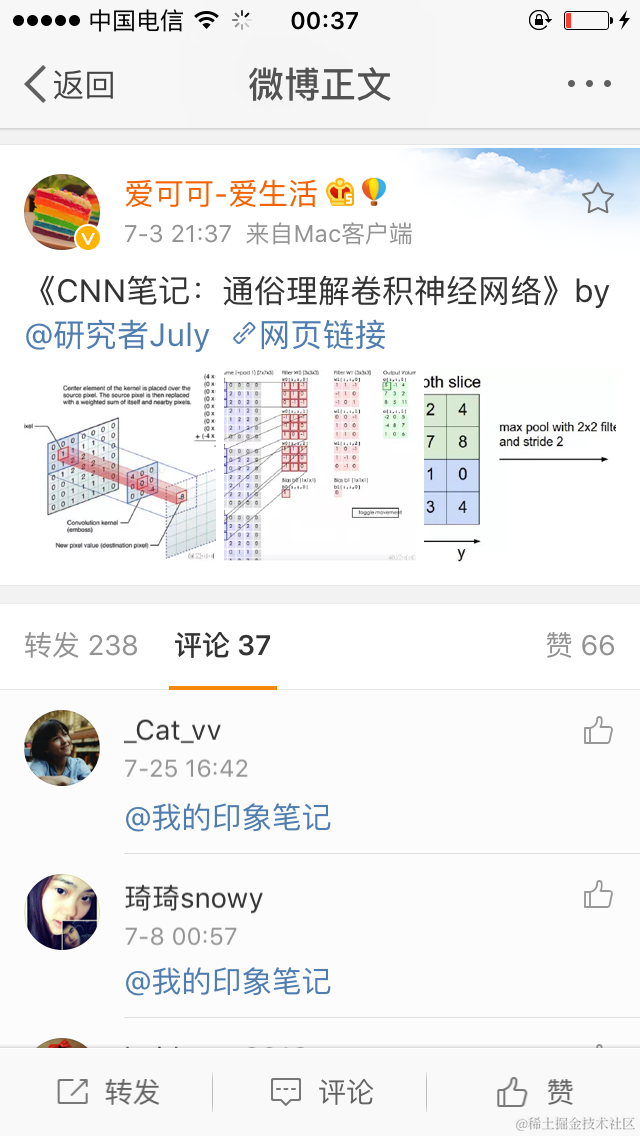640x1136 pixels.
Task: Open the three-dot overflow menu
Action: [x=588, y=85]
